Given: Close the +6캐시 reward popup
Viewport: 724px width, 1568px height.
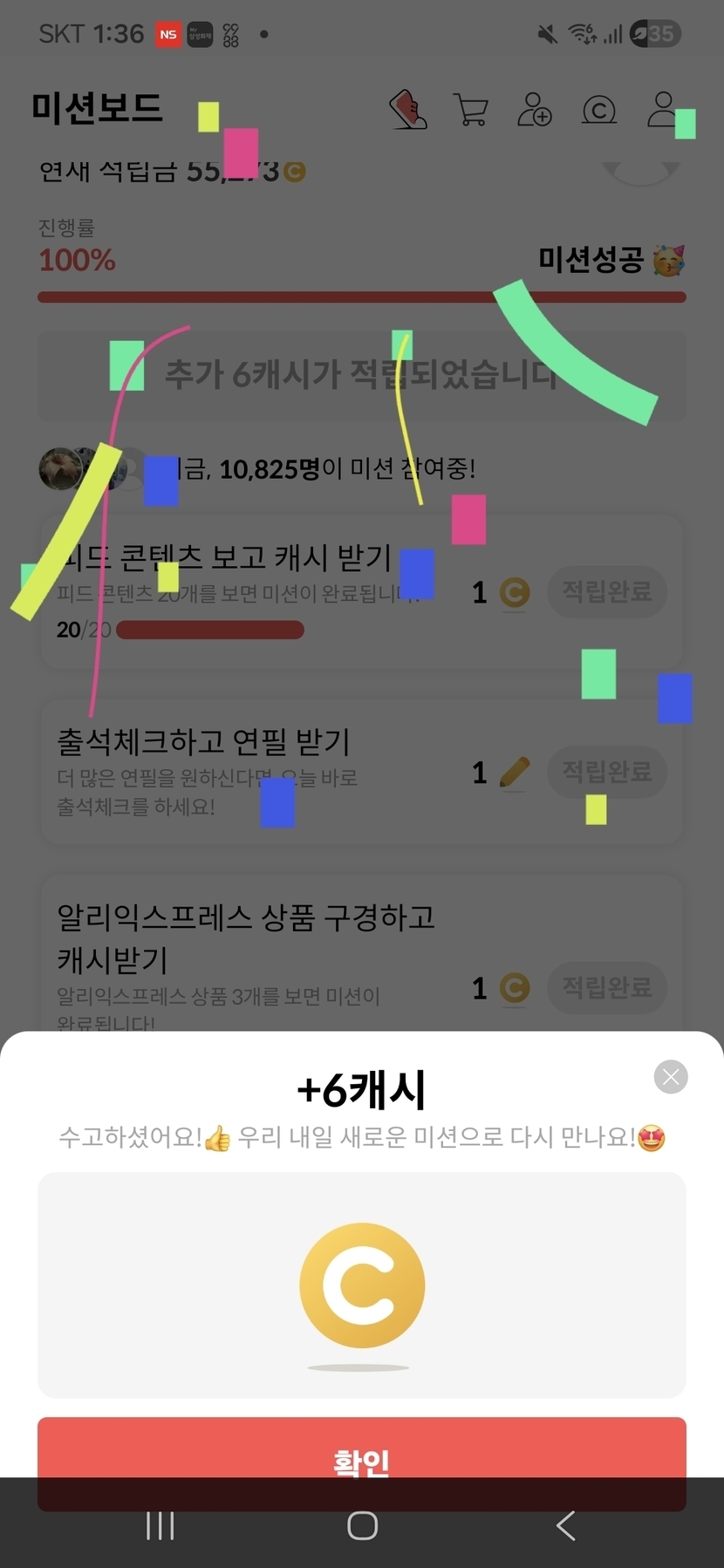Looking at the screenshot, I should [671, 1077].
